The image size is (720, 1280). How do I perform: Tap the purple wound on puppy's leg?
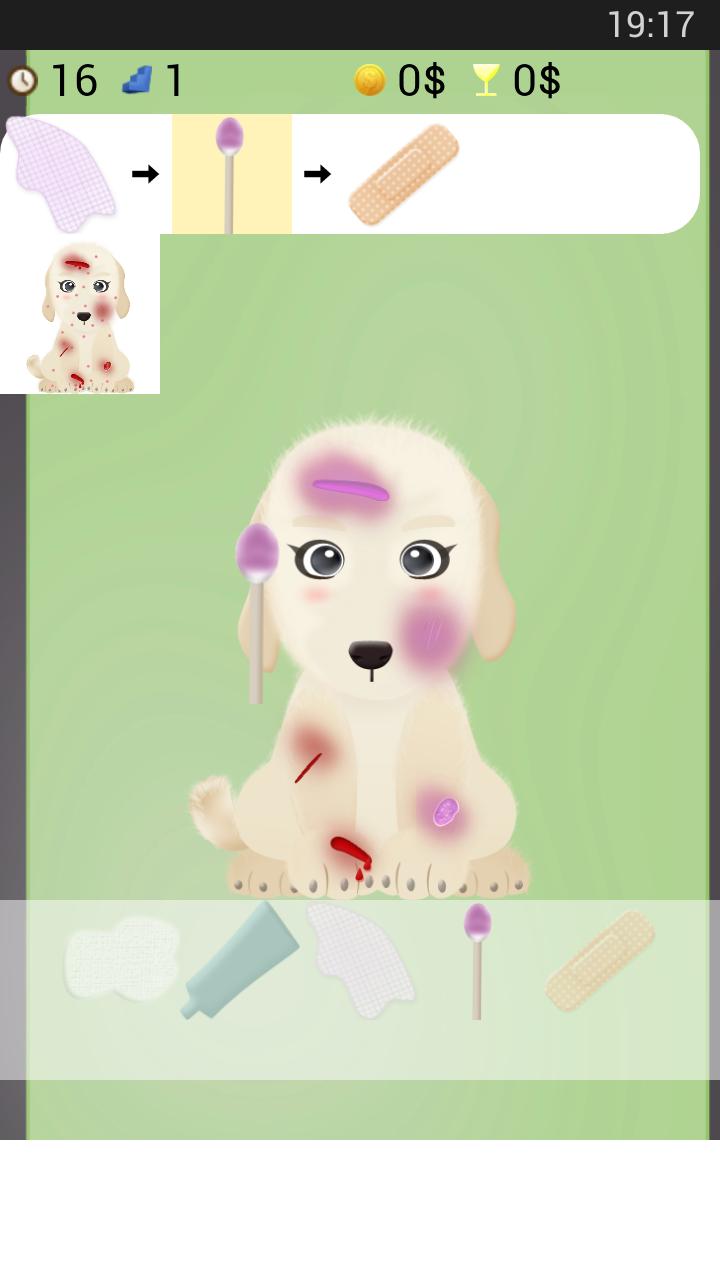445,811
